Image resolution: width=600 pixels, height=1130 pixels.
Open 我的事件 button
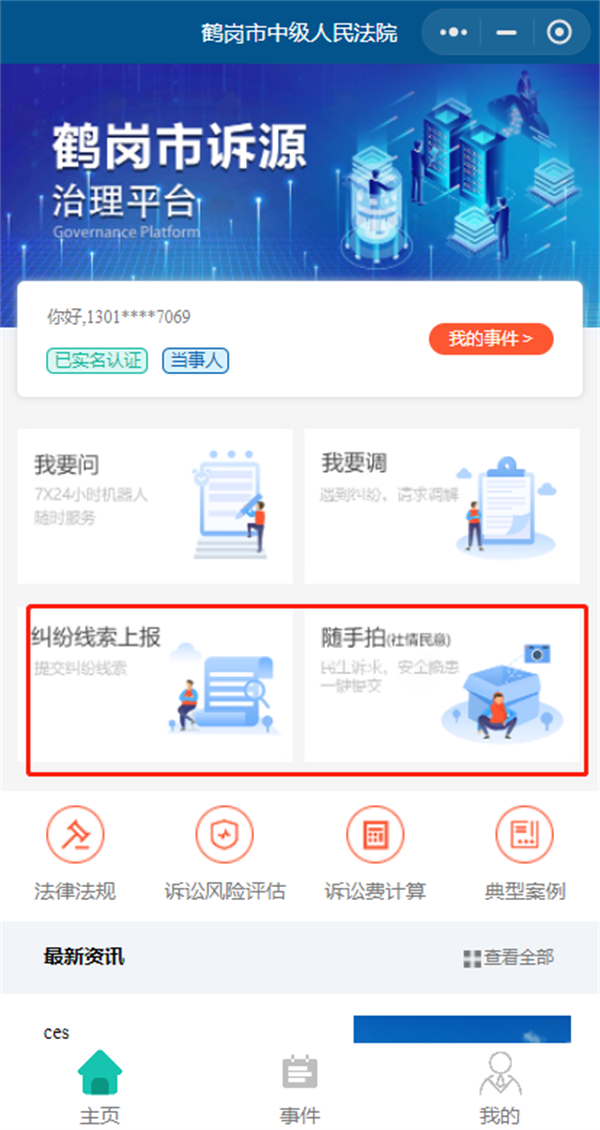click(x=491, y=339)
